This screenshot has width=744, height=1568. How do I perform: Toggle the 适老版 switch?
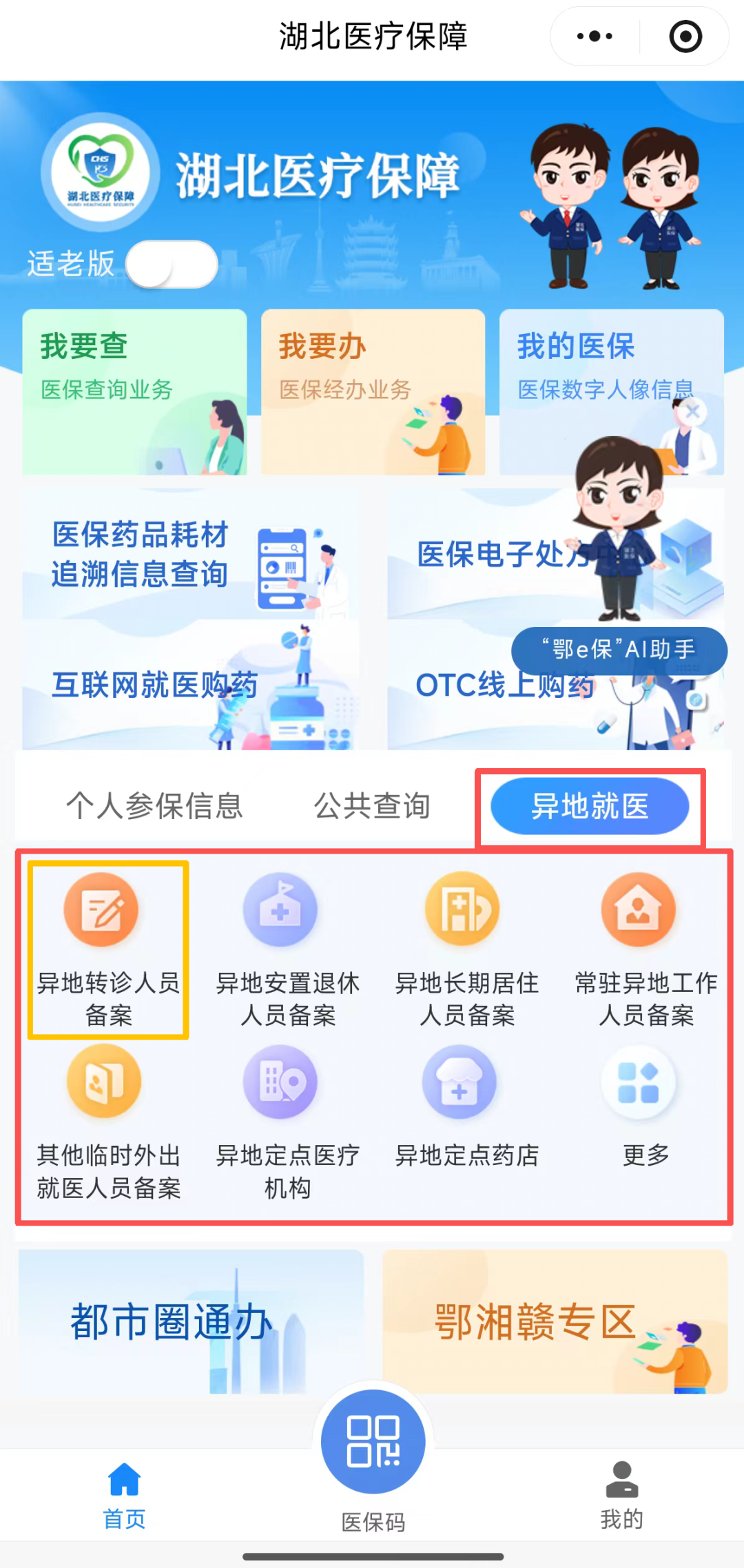tap(172, 265)
